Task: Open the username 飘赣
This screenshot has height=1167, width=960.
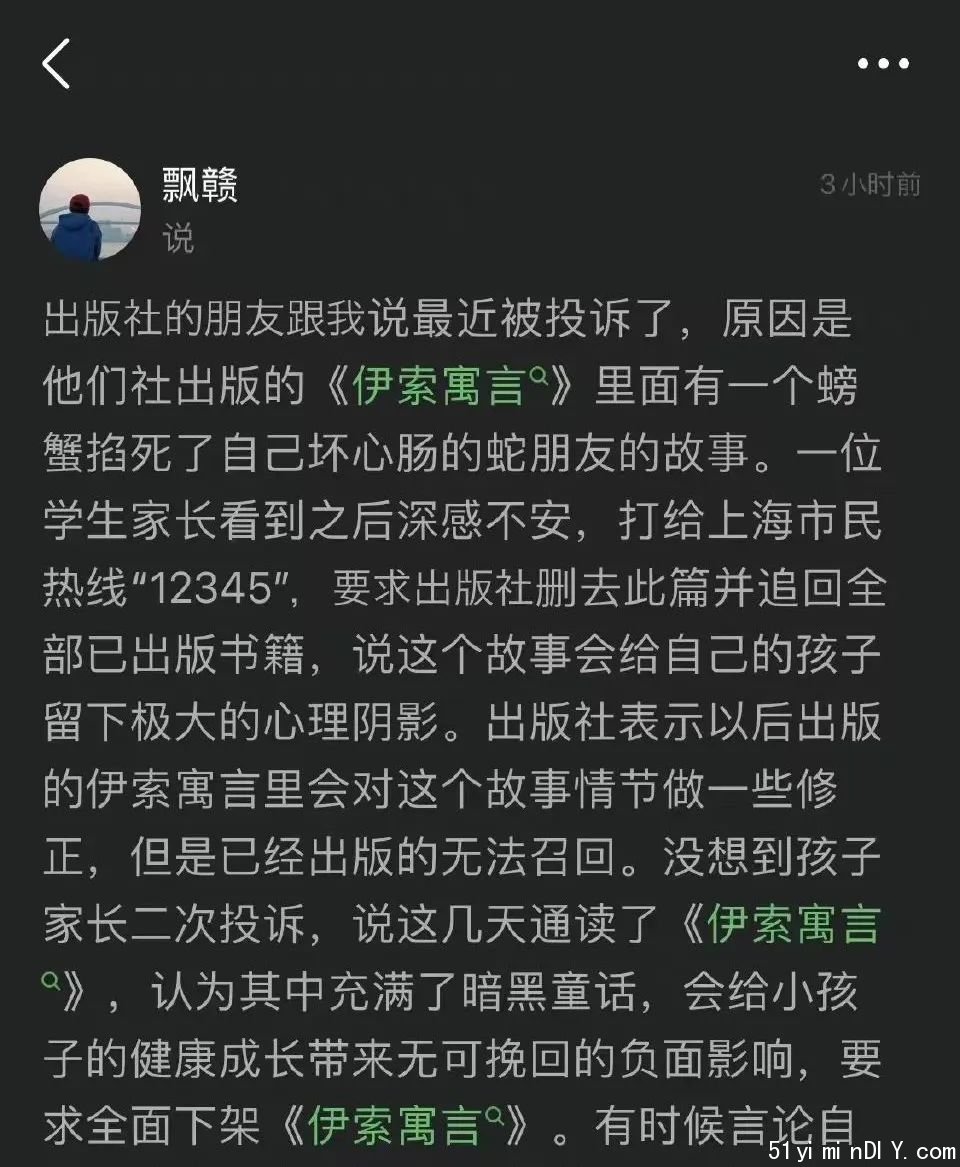Action: tap(200, 186)
